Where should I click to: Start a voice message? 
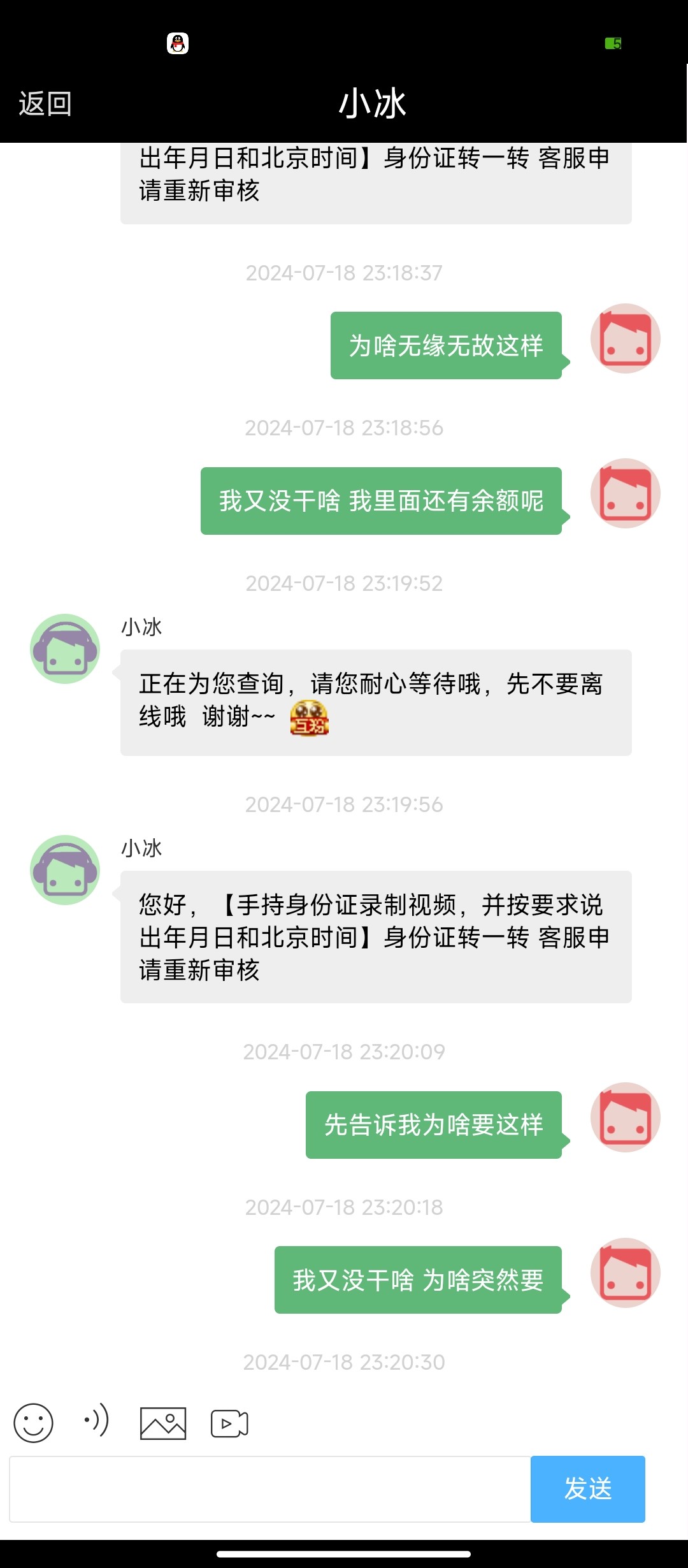point(97,1421)
